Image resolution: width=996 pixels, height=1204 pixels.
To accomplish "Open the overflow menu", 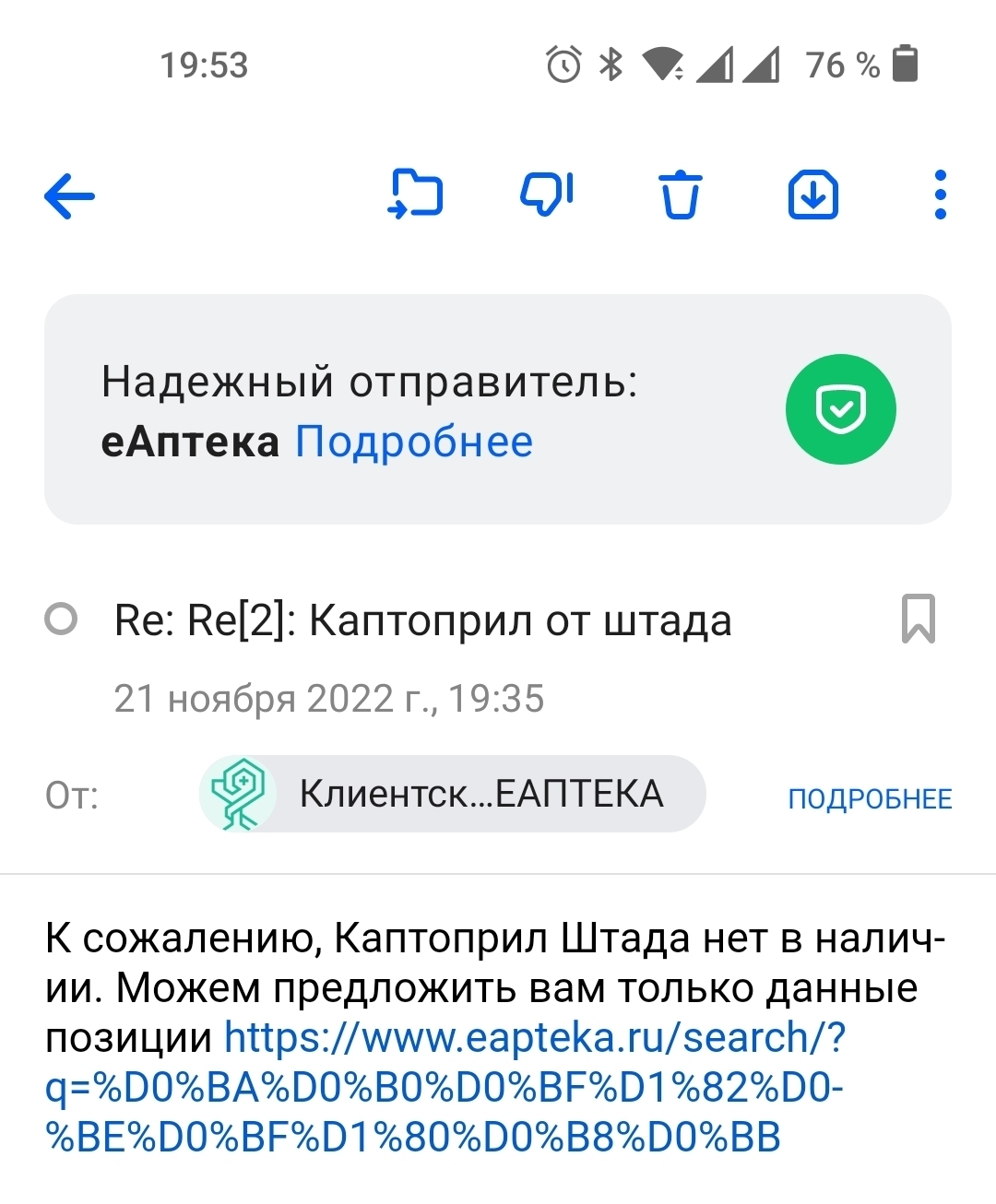I will (940, 195).
